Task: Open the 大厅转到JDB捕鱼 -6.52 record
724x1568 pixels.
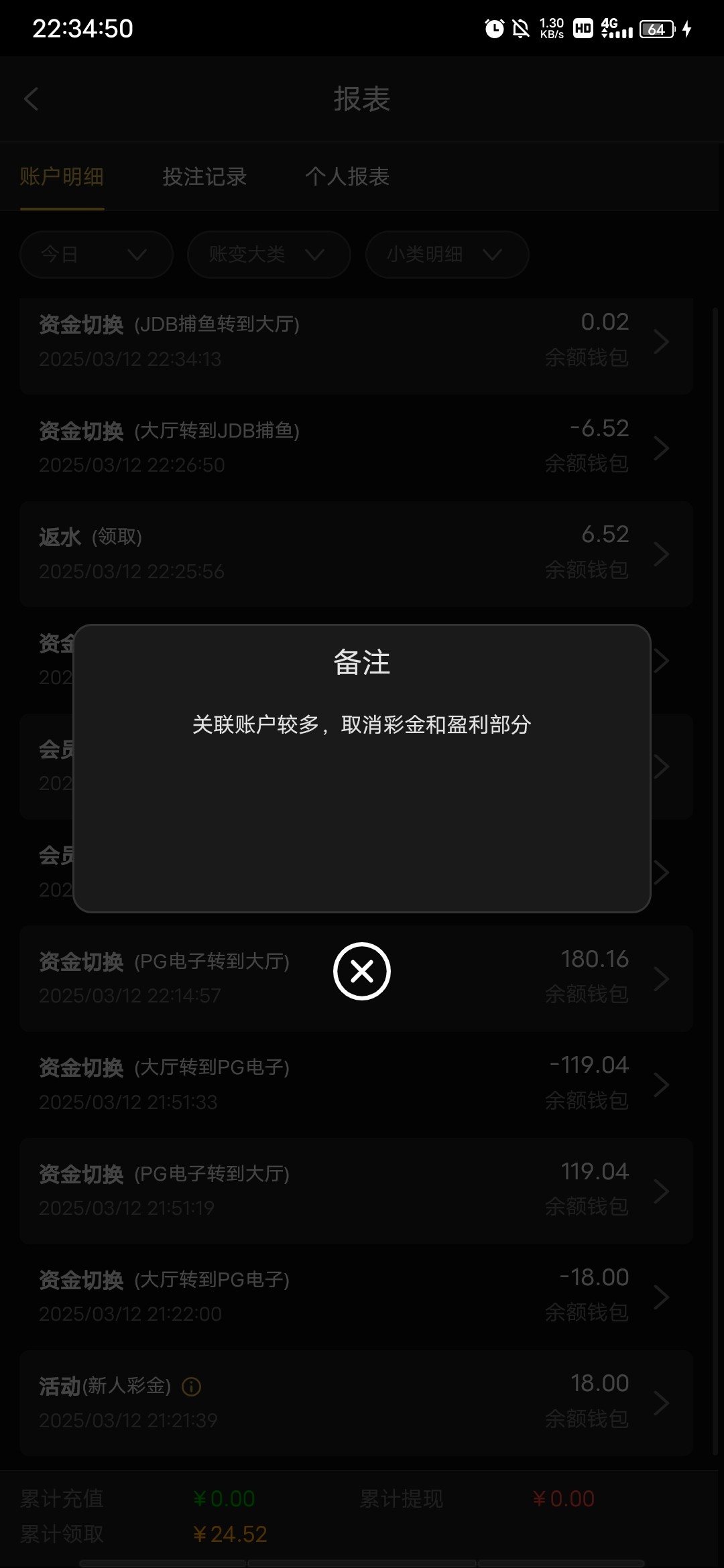Action: pos(355,448)
